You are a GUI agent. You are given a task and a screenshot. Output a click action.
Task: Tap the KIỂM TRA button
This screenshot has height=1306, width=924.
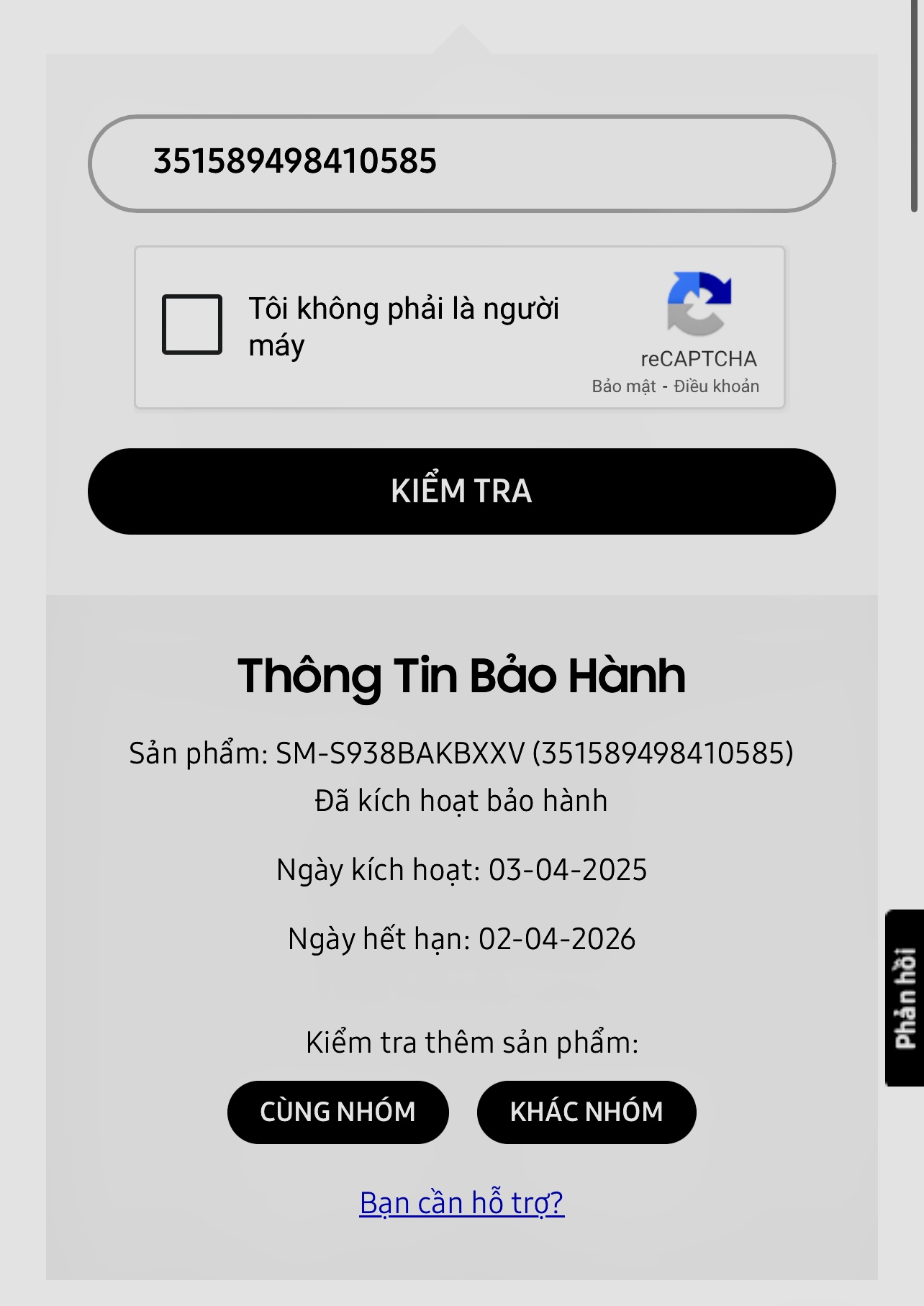[461, 491]
